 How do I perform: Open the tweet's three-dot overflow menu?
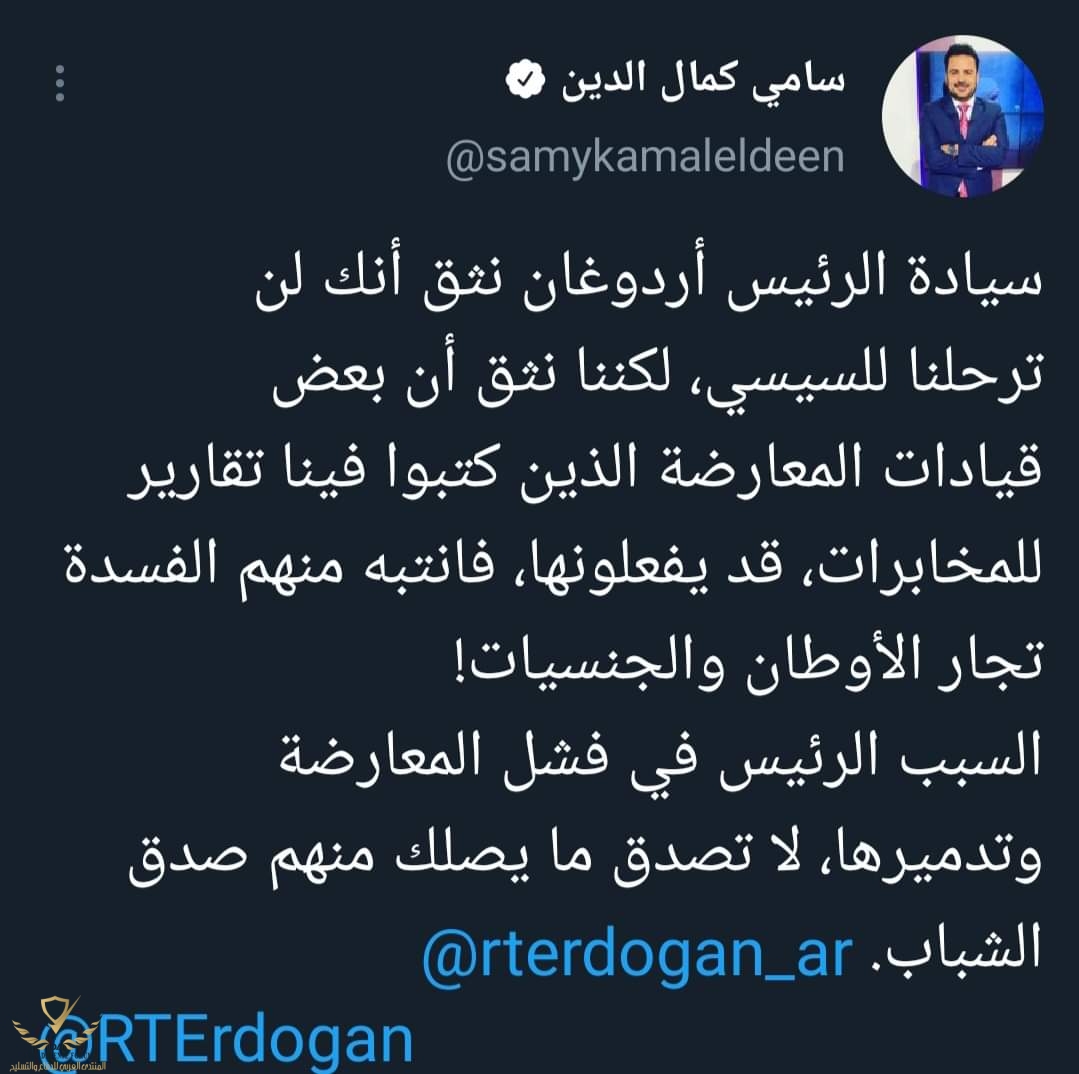click(x=60, y=83)
